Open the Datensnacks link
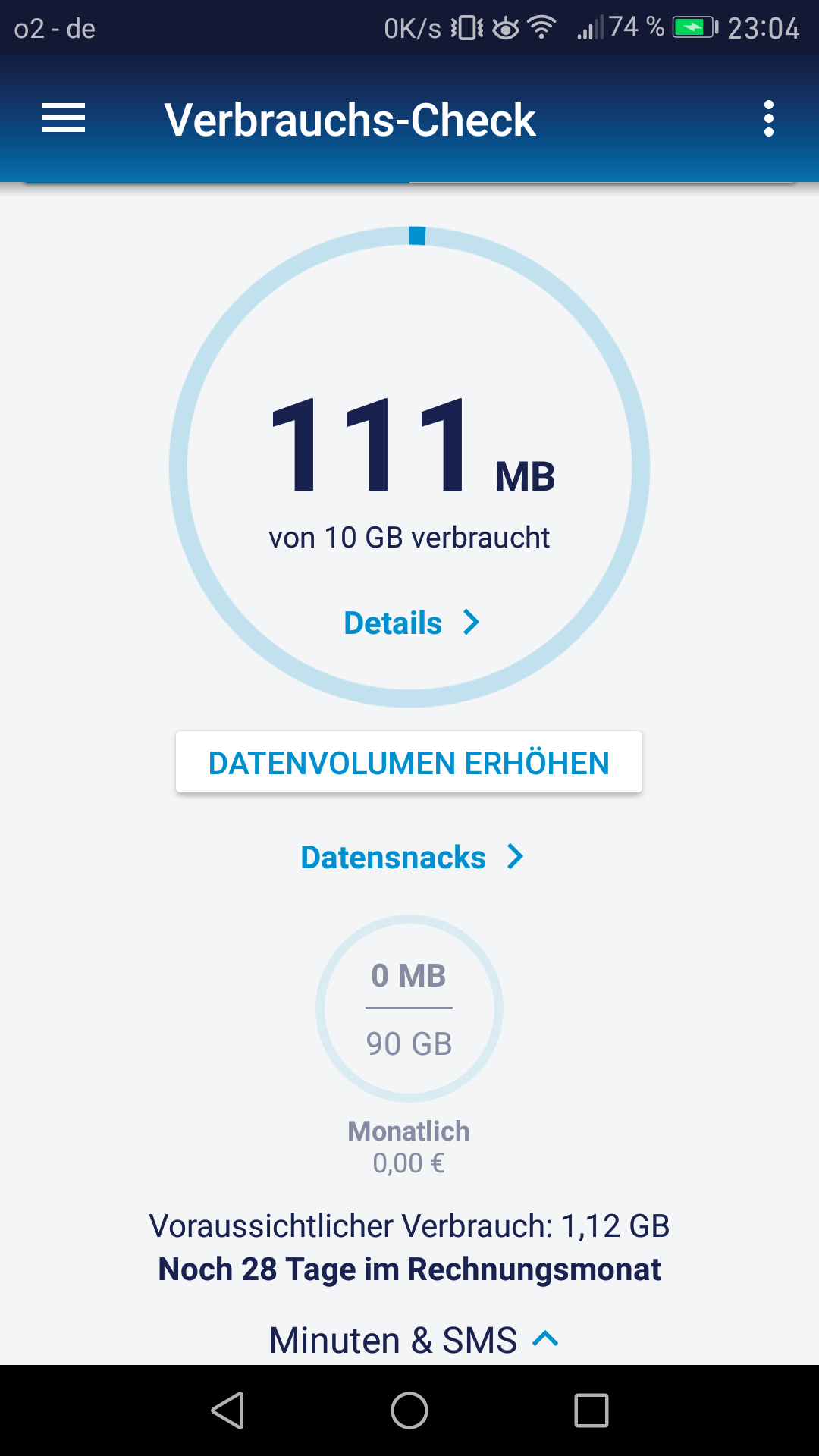This screenshot has width=819, height=1456. (412, 857)
